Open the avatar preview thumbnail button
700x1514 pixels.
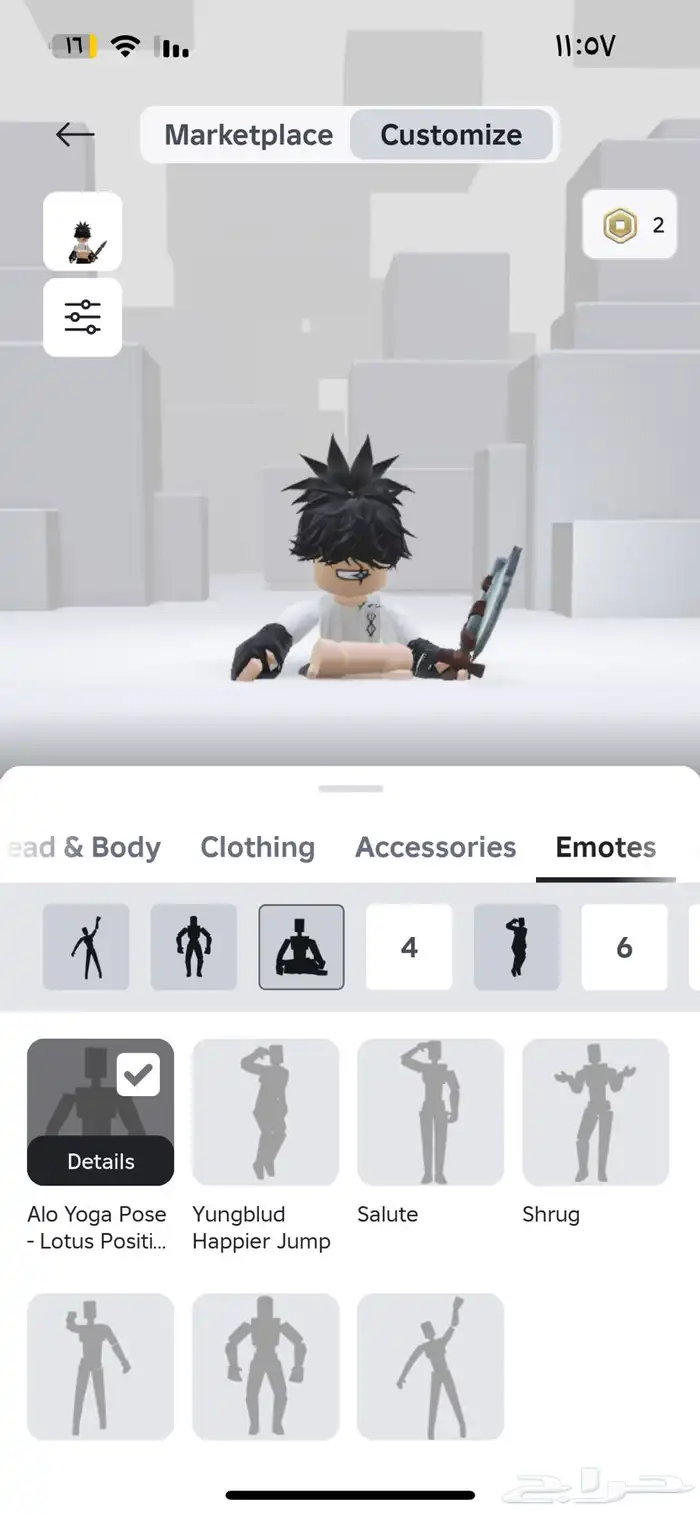point(82,231)
